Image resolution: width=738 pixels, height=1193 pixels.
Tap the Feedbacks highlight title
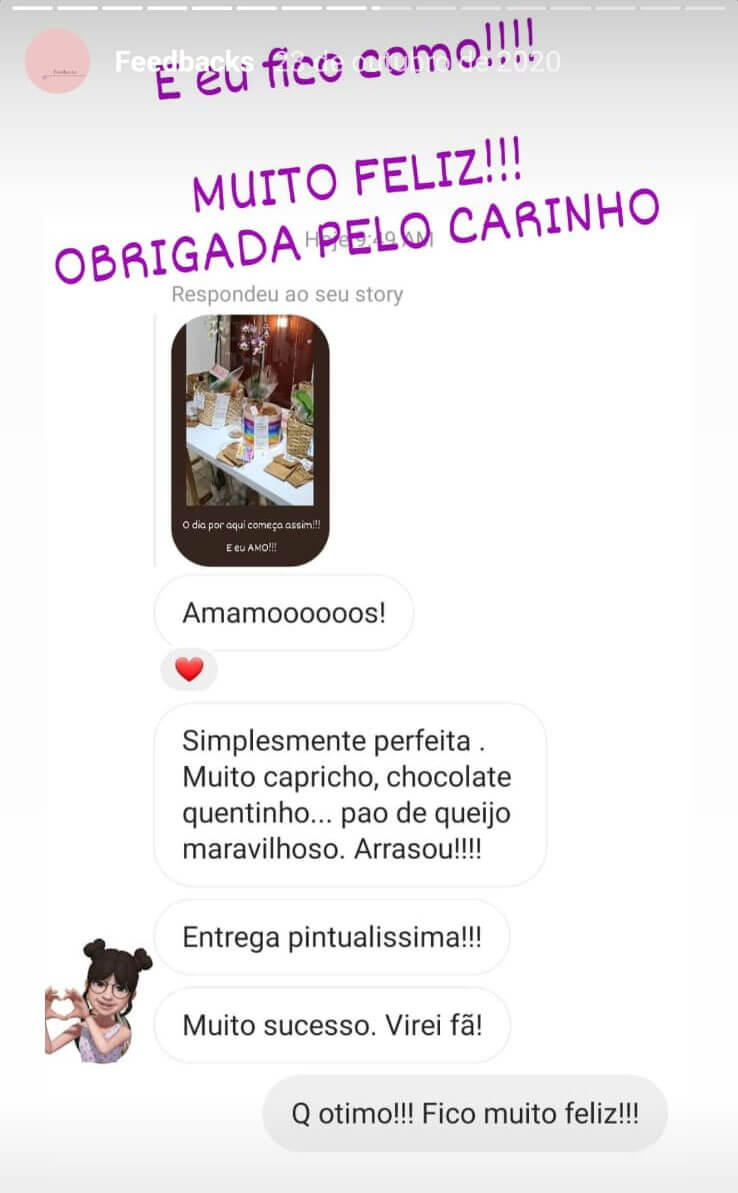click(x=184, y=62)
